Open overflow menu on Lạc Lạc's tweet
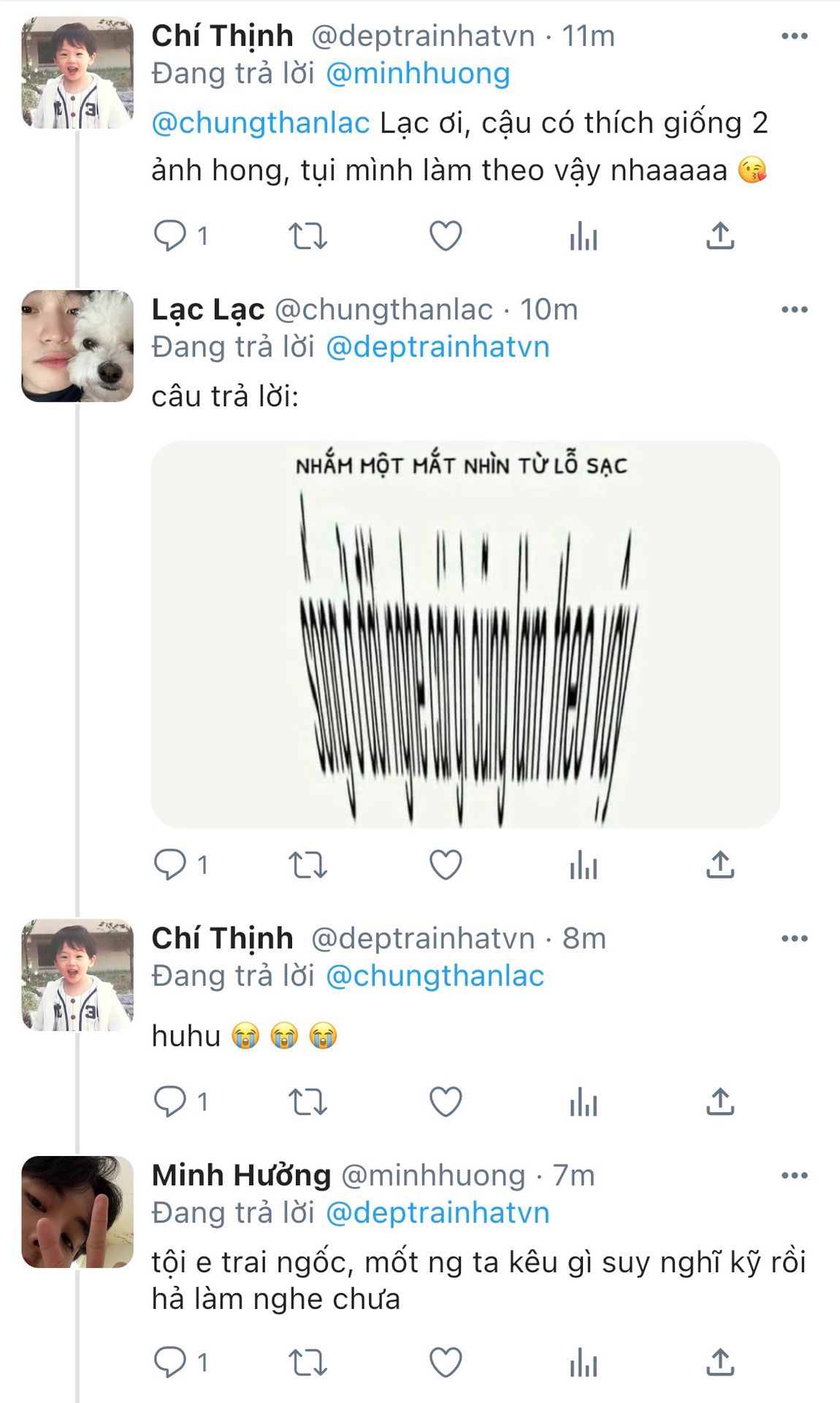Viewport: 840px width, 1403px height. click(794, 310)
